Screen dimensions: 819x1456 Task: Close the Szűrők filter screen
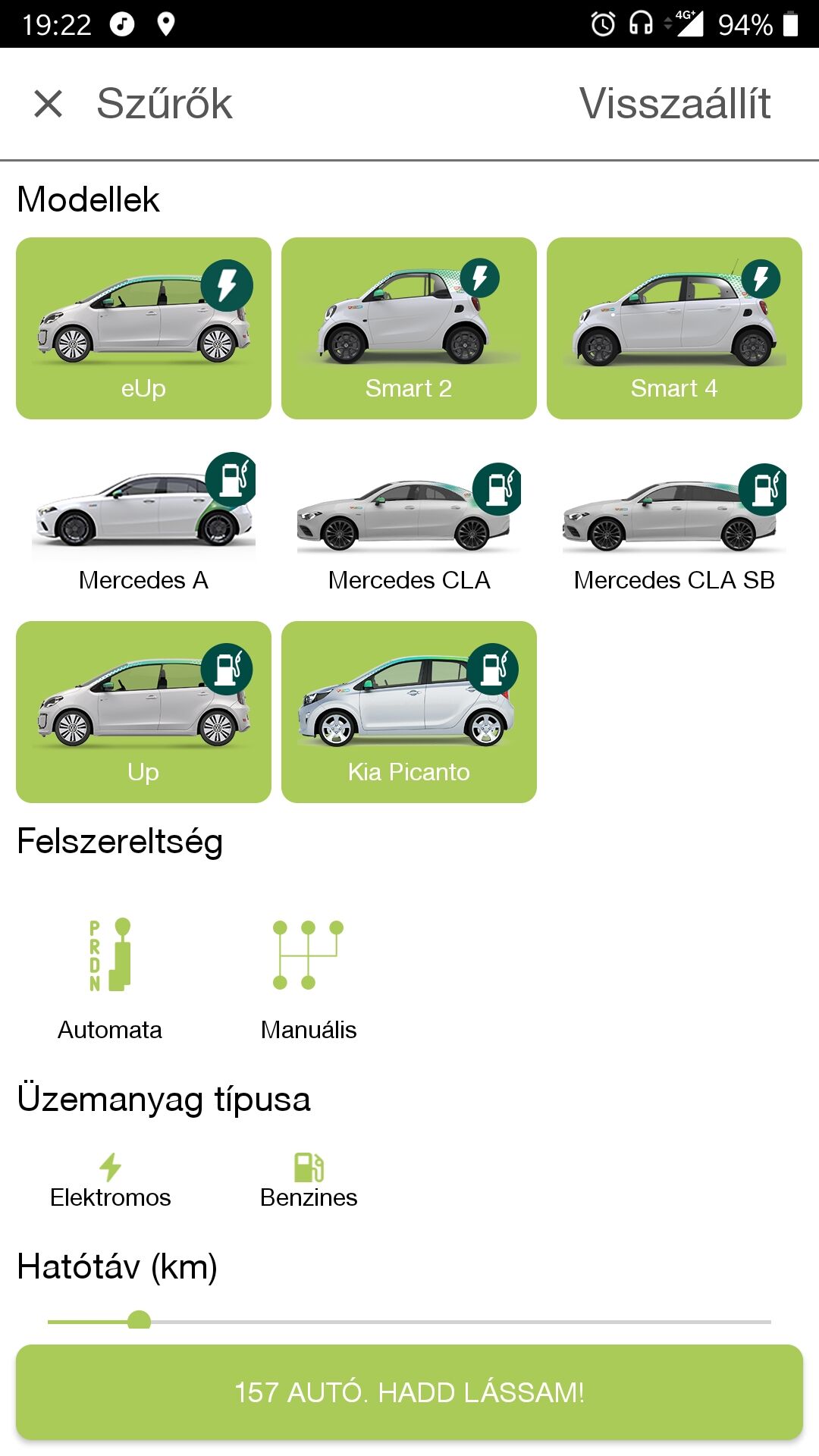[49, 104]
